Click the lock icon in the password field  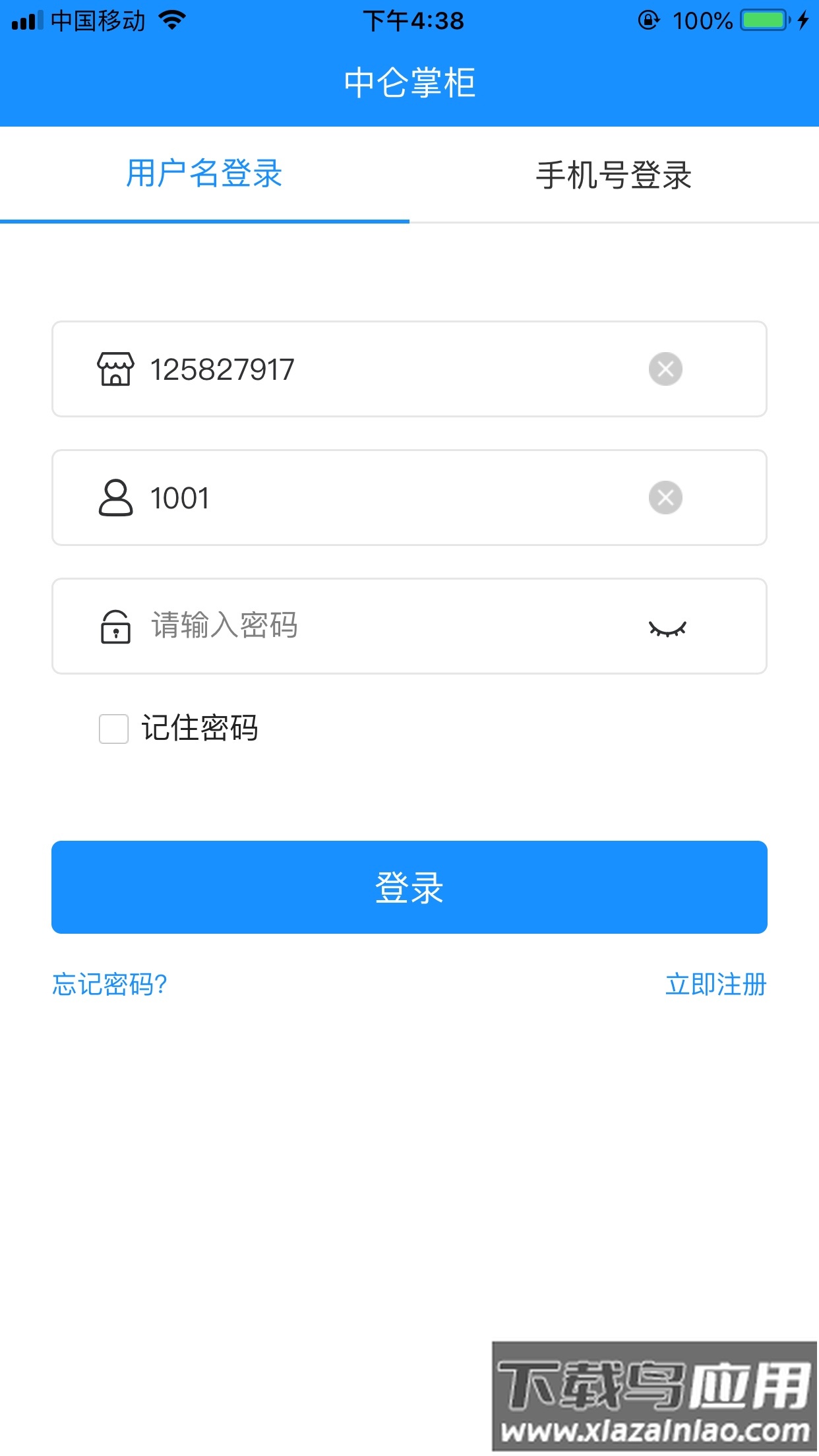[115, 626]
